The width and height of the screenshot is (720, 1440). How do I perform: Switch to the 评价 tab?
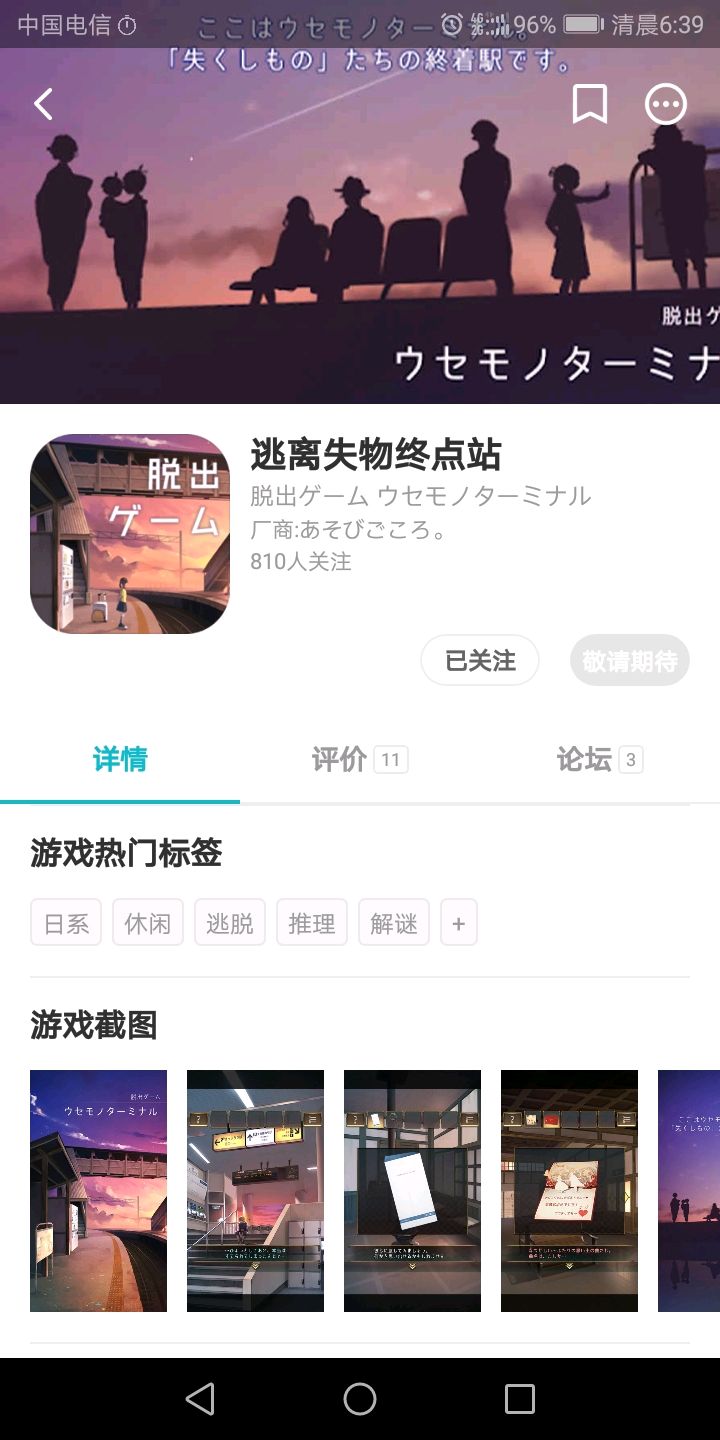pos(359,760)
